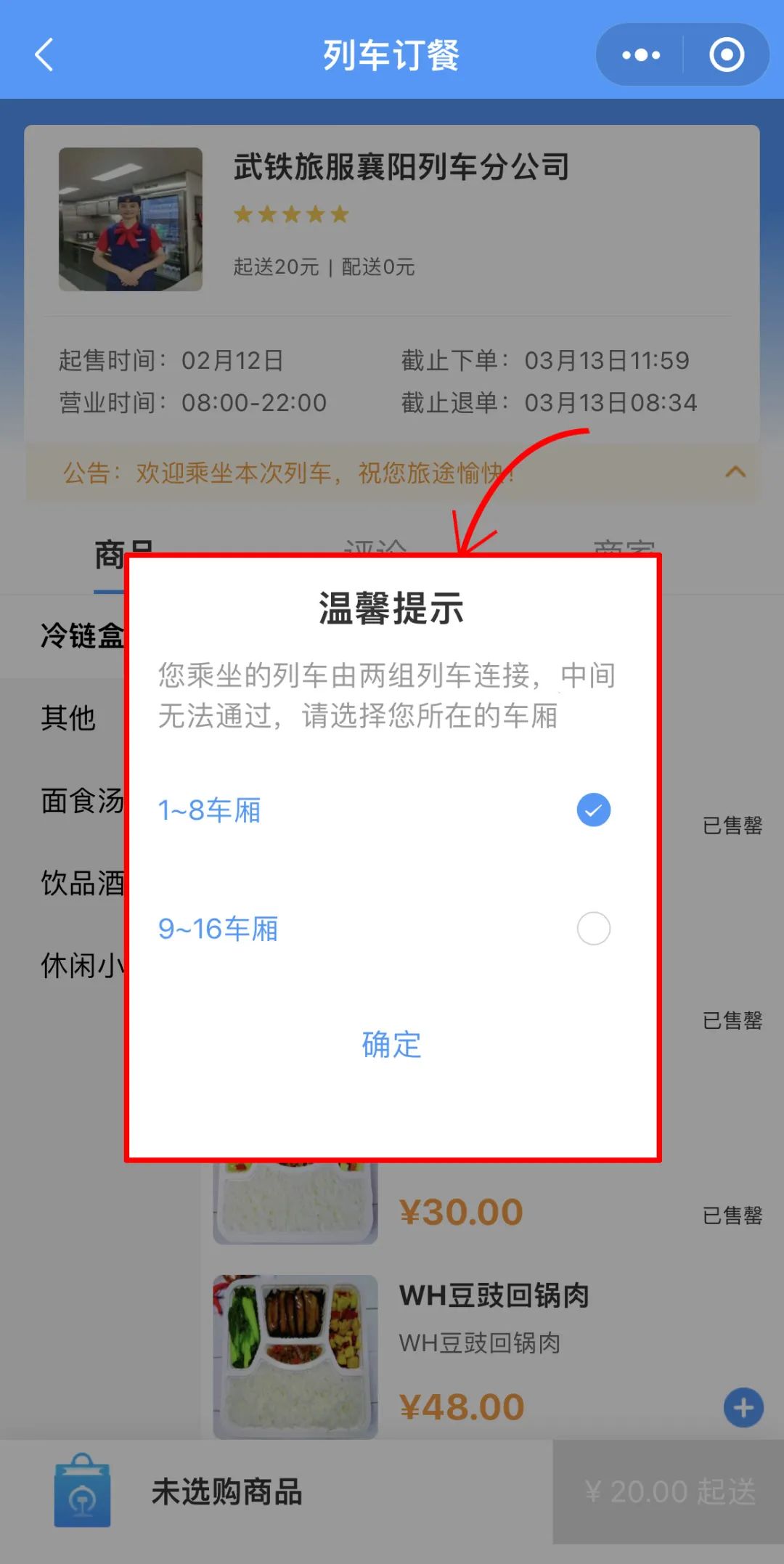Open the mini program overflow menu
The height and width of the screenshot is (1564, 784).
(641, 55)
